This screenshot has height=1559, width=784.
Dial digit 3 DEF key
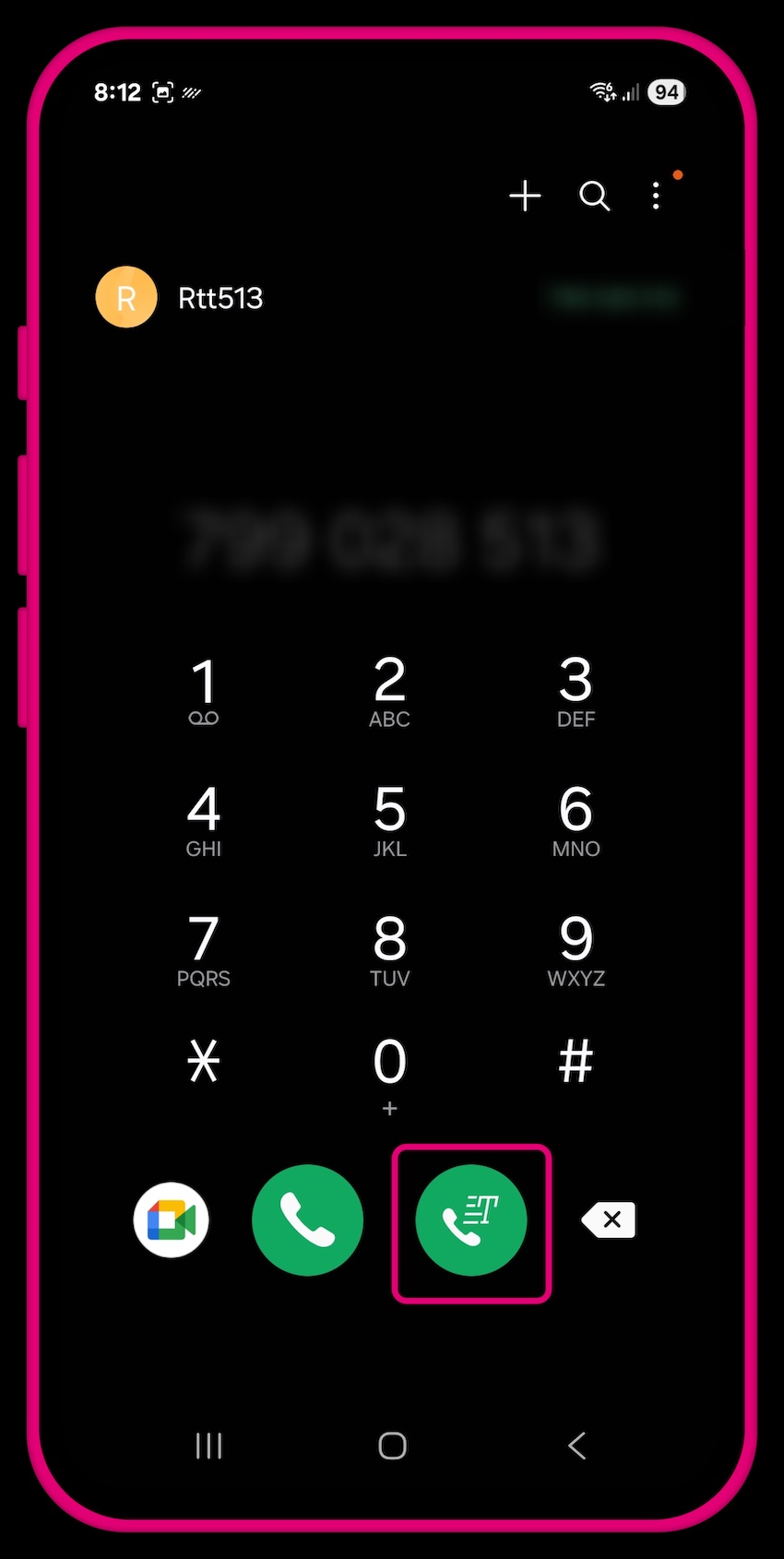(576, 690)
